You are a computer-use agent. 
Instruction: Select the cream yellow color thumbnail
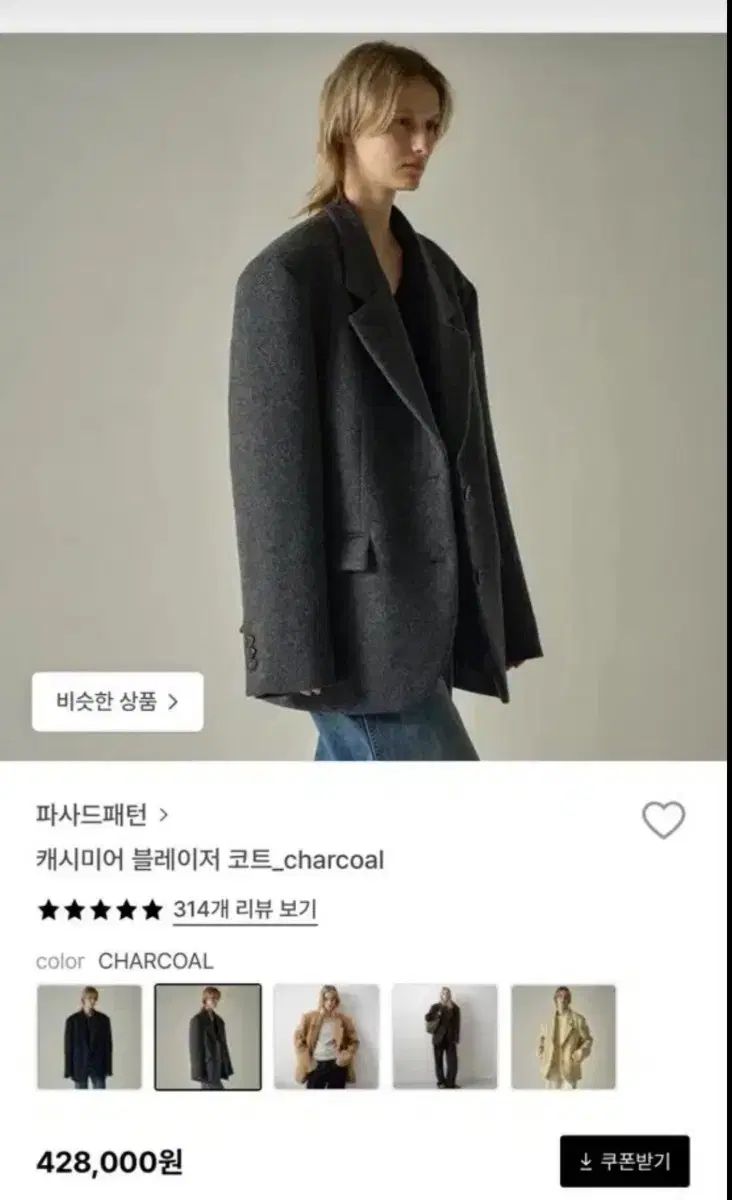(x=563, y=1037)
